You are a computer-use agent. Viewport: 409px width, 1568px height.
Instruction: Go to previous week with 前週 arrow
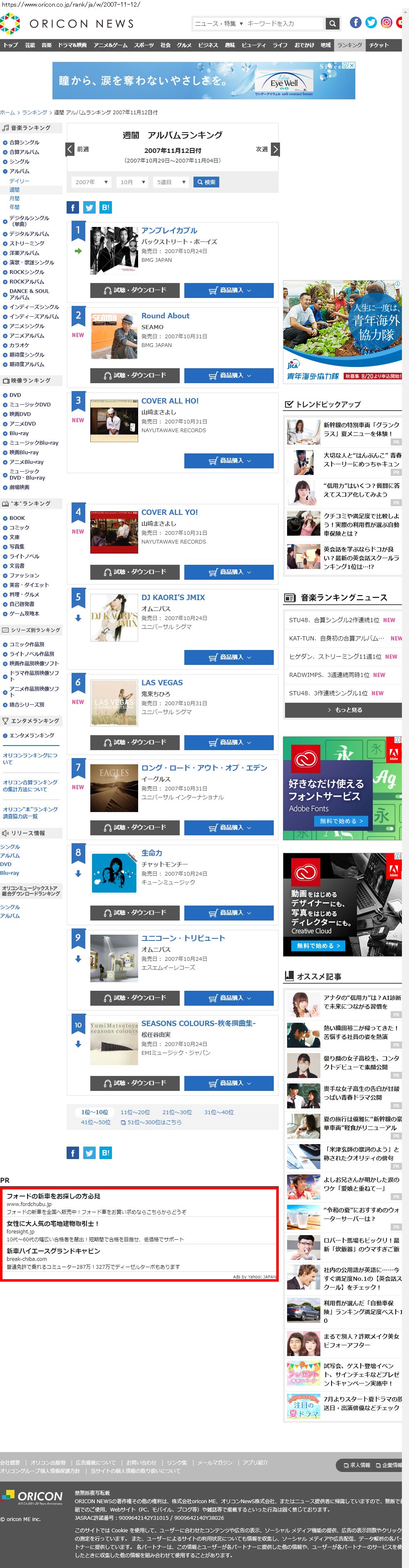(70, 149)
